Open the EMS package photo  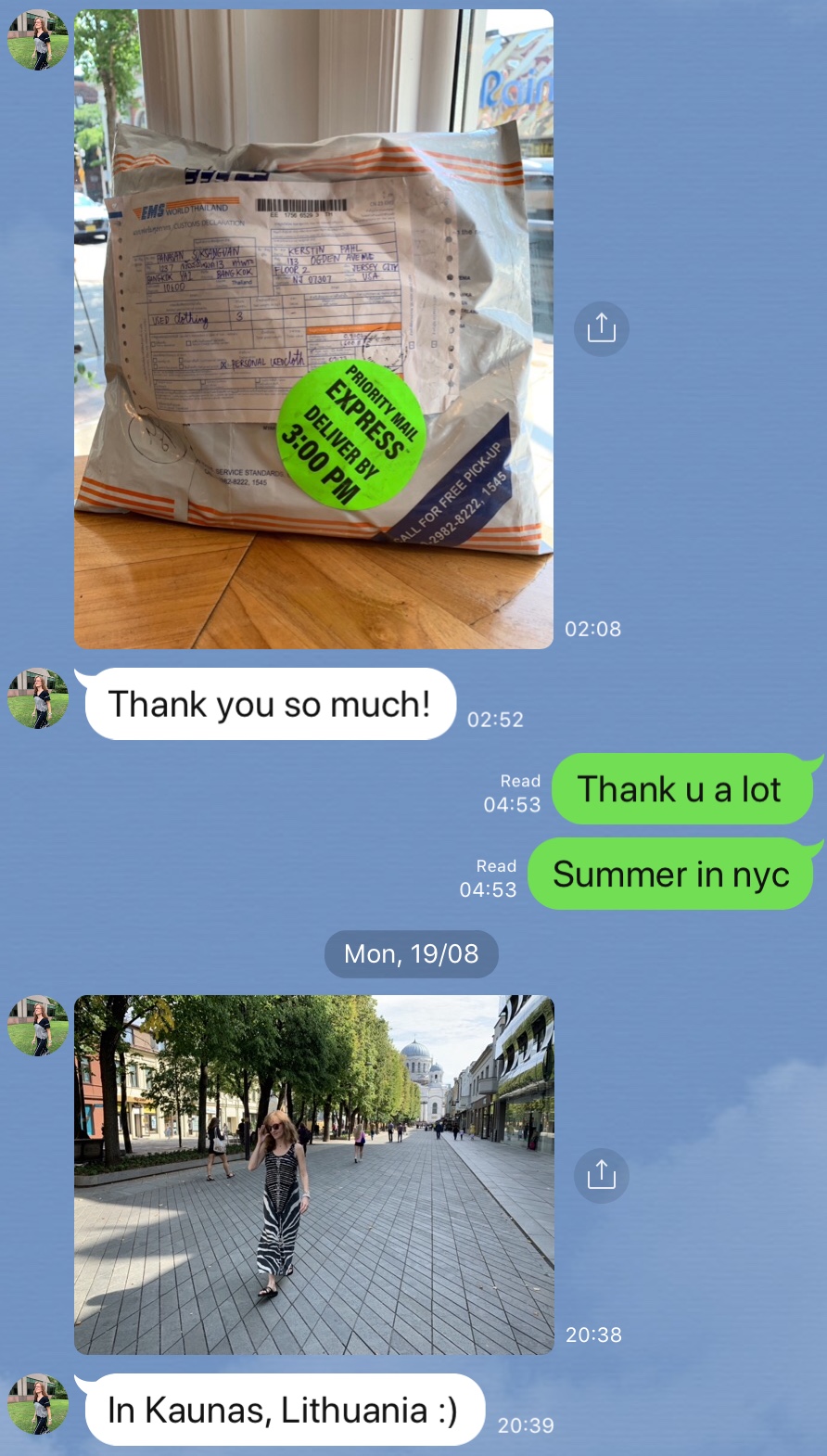(x=313, y=329)
